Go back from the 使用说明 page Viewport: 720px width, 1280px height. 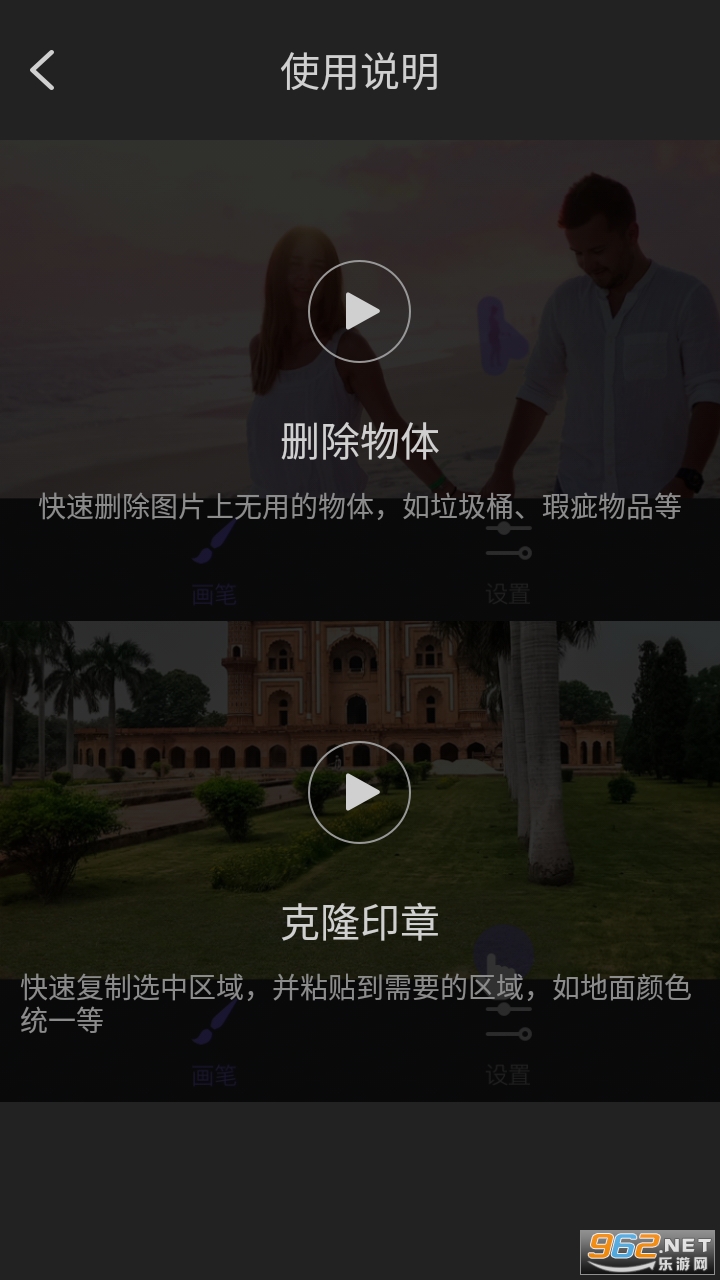click(x=42, y=71)
